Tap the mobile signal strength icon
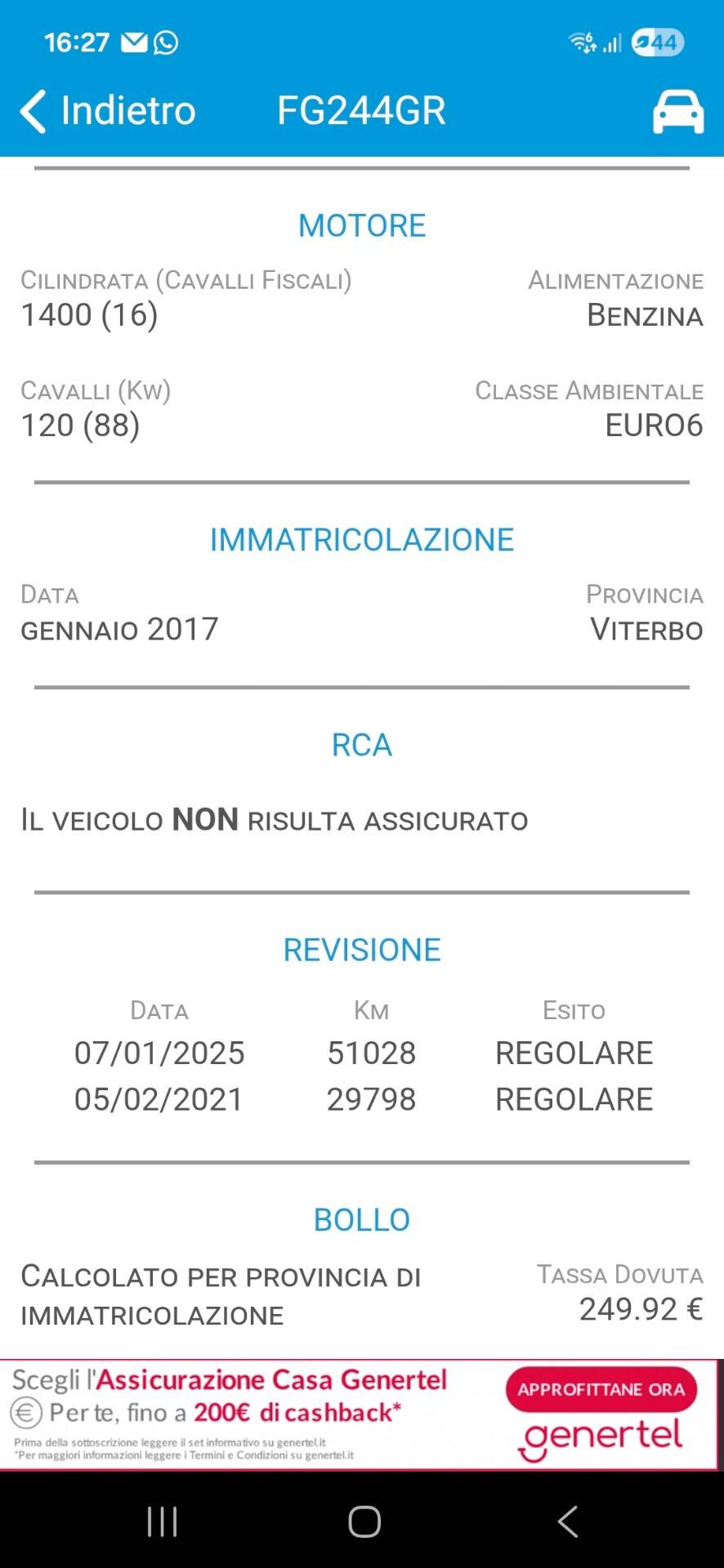724x1568 pixels. pos(614,42)
